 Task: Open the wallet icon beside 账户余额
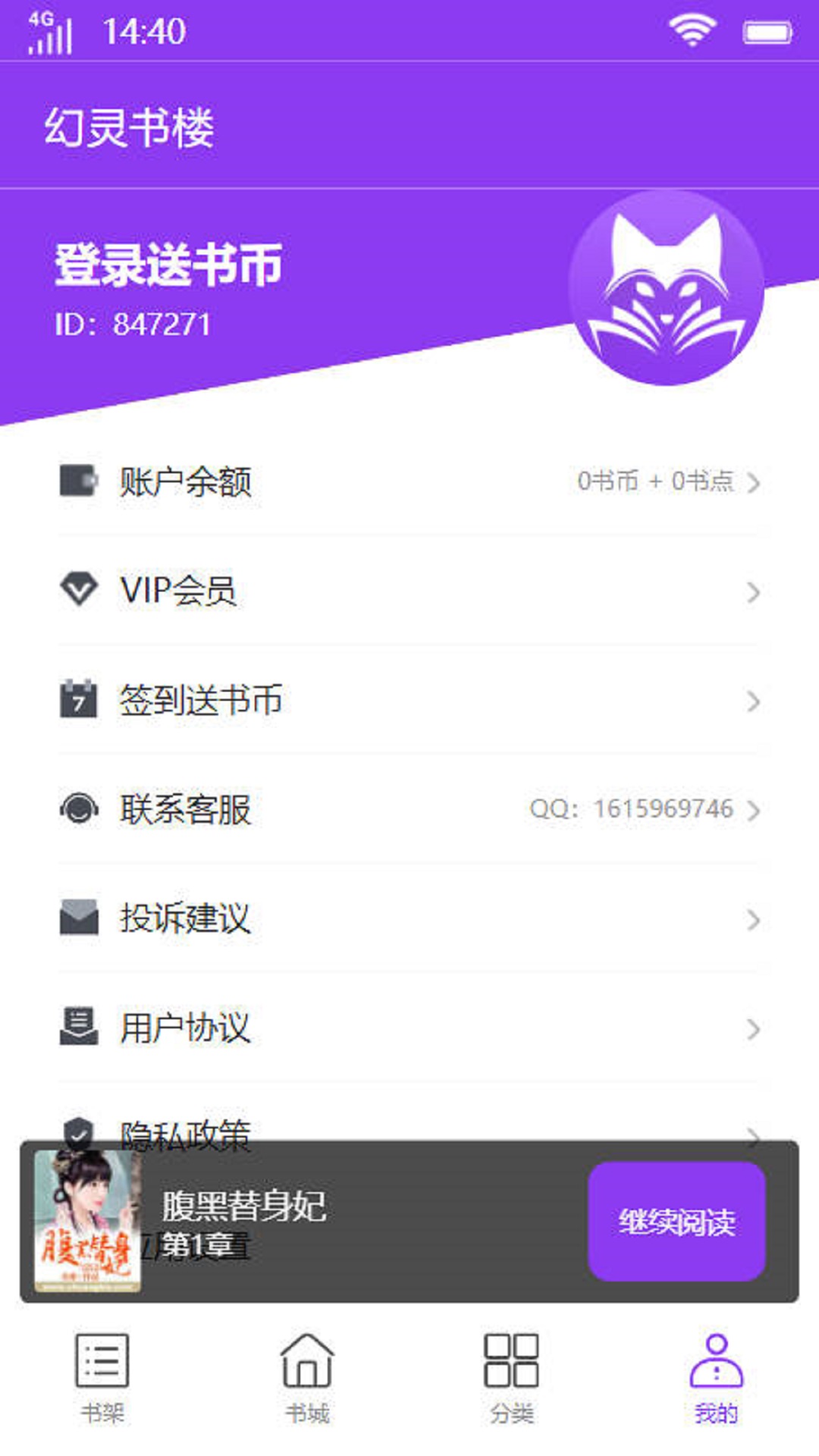79,480
